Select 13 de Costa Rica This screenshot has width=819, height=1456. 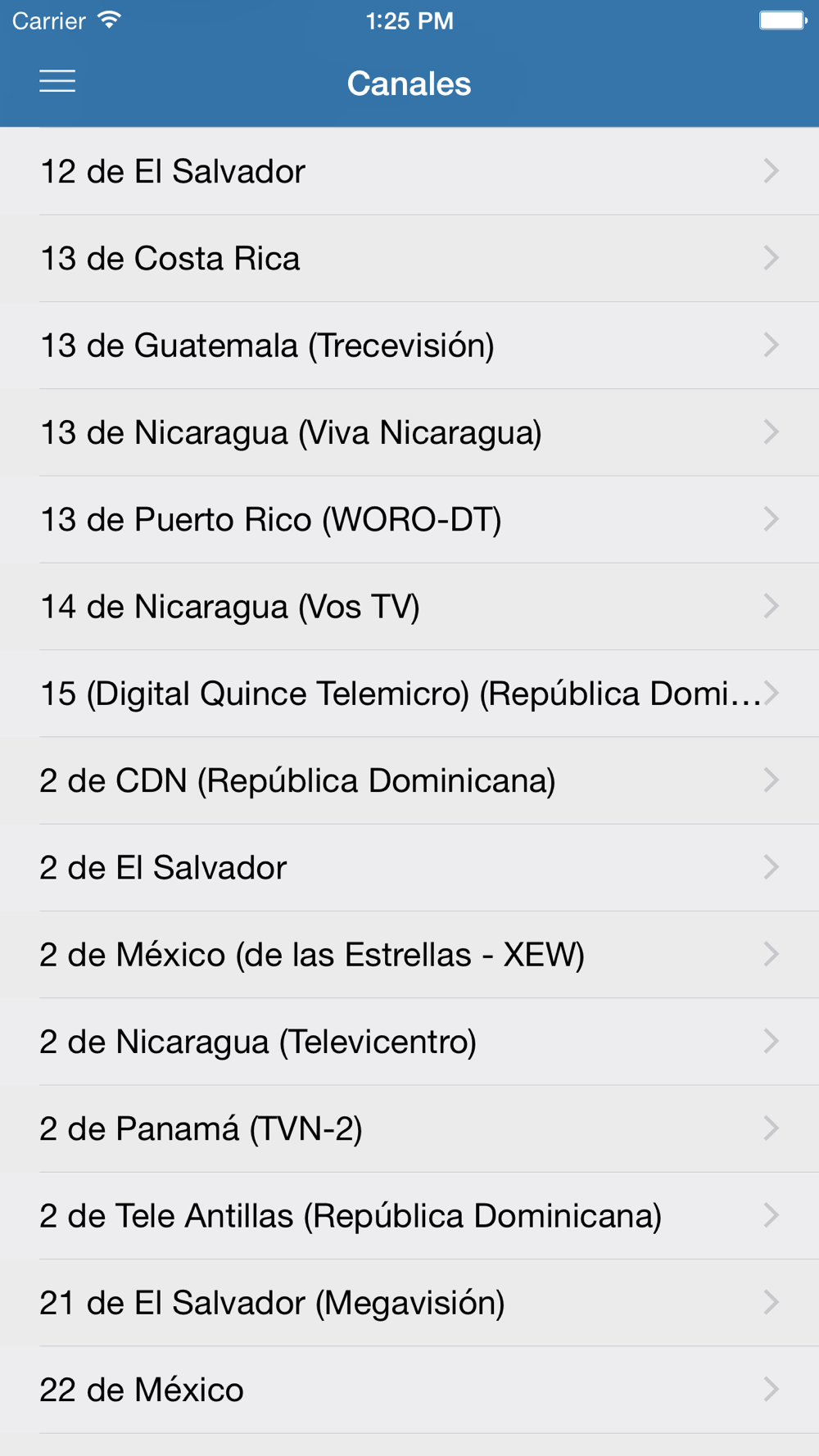tap(409, 259)
